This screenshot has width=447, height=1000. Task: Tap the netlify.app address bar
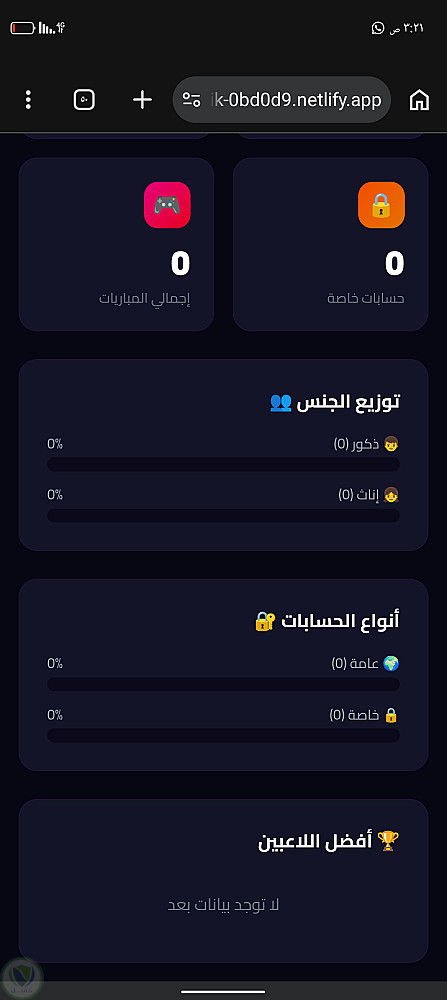click(x=282, y=100)
